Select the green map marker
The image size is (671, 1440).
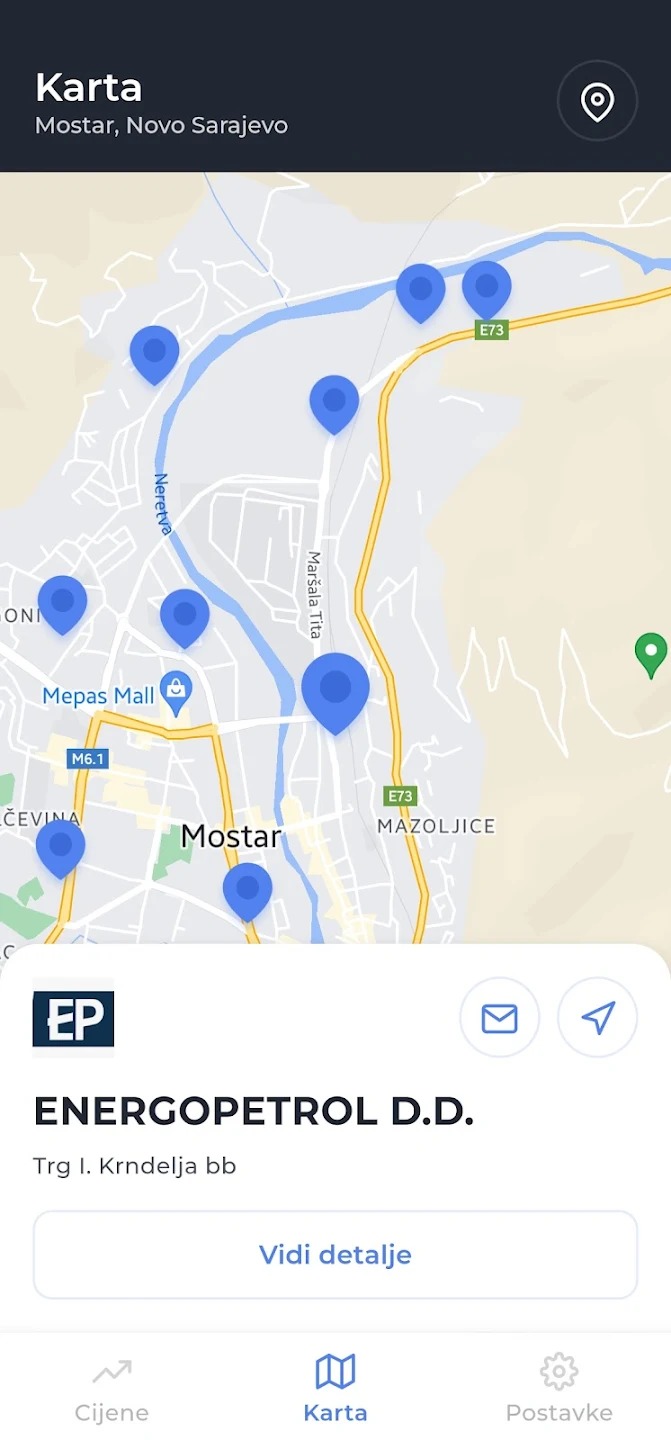click(651, 653)
